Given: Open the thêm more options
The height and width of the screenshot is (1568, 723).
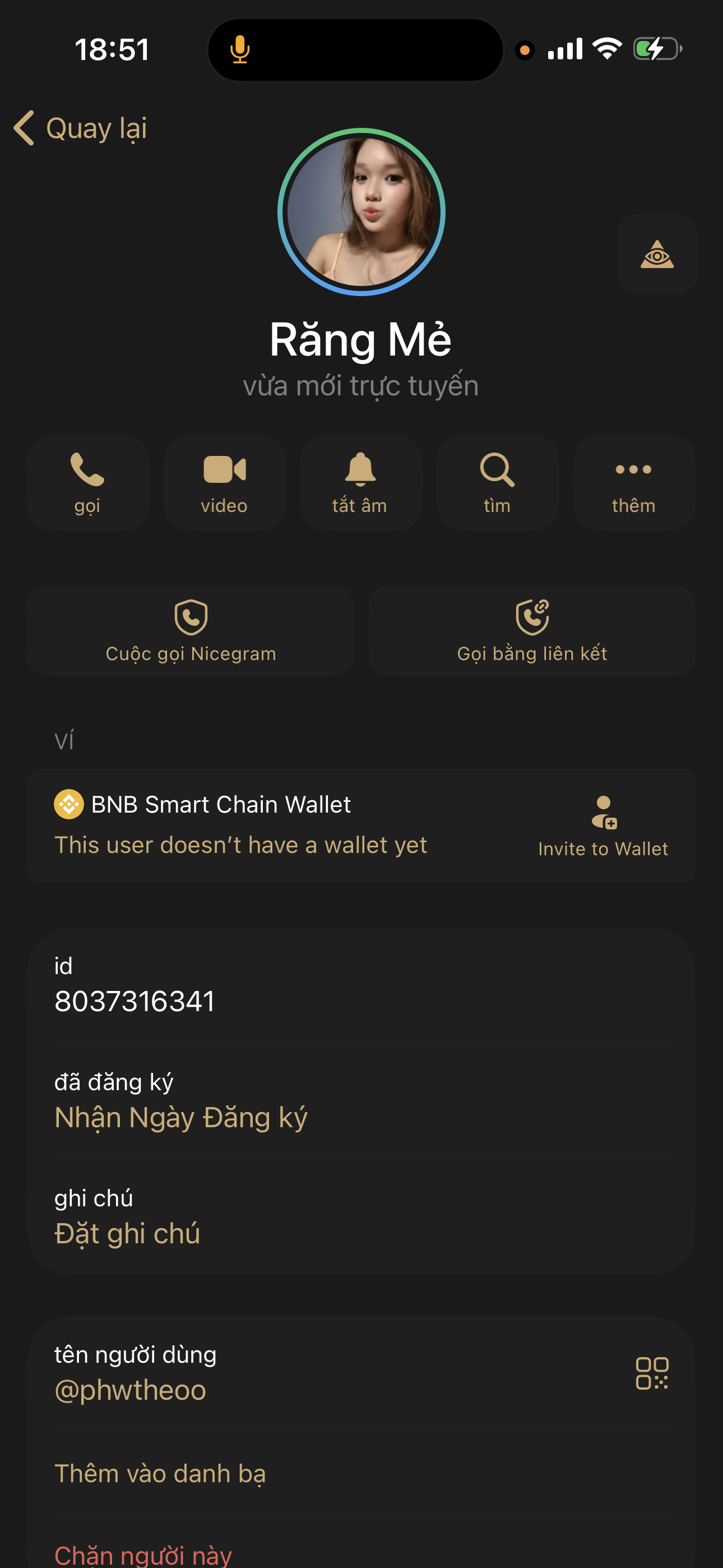Looking at the screenshot, I should 633,483.
